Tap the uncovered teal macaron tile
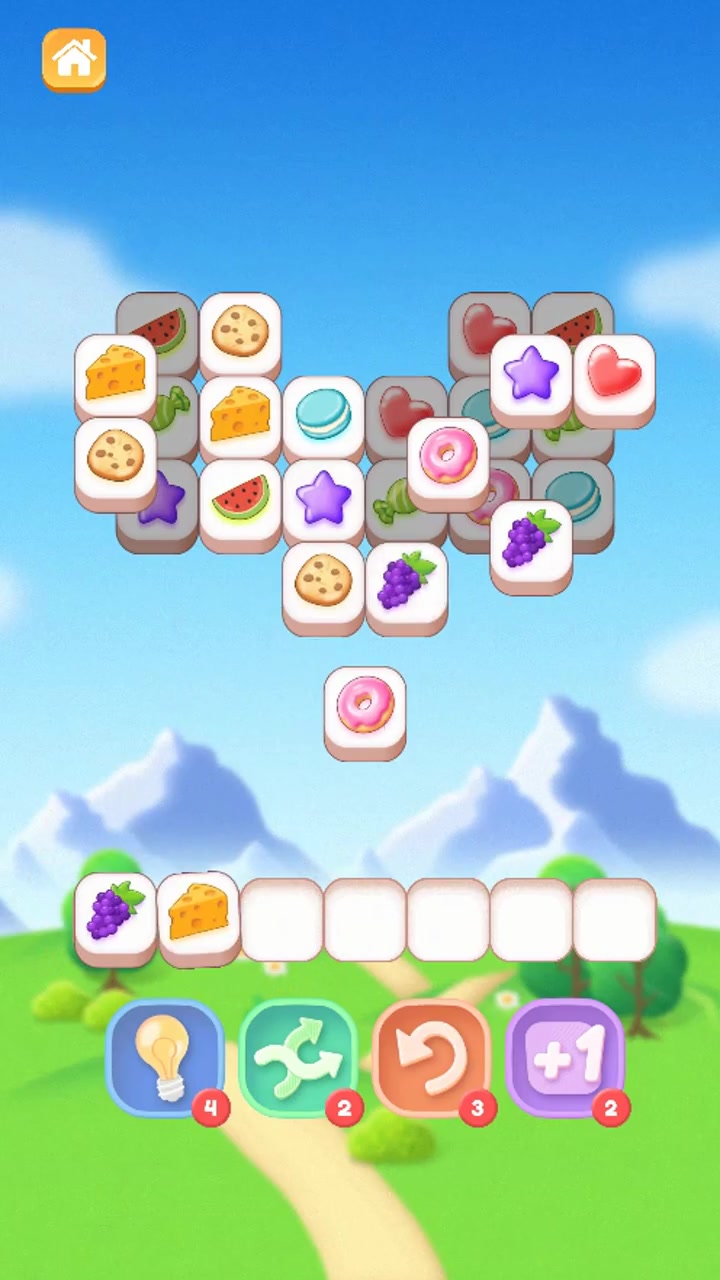This screenshot has width=720, height=1280. coord(323,415)
